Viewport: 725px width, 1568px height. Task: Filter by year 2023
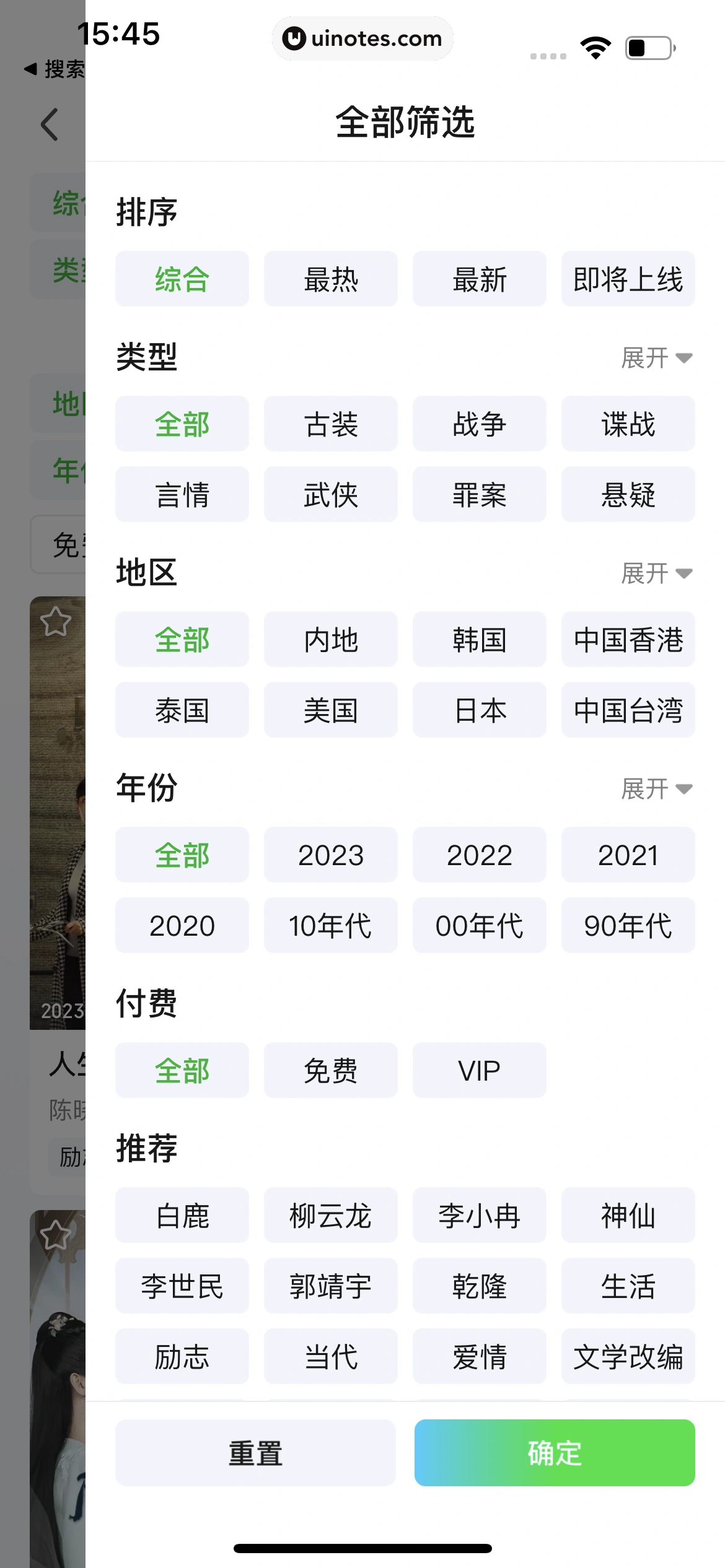click(330, 855)
